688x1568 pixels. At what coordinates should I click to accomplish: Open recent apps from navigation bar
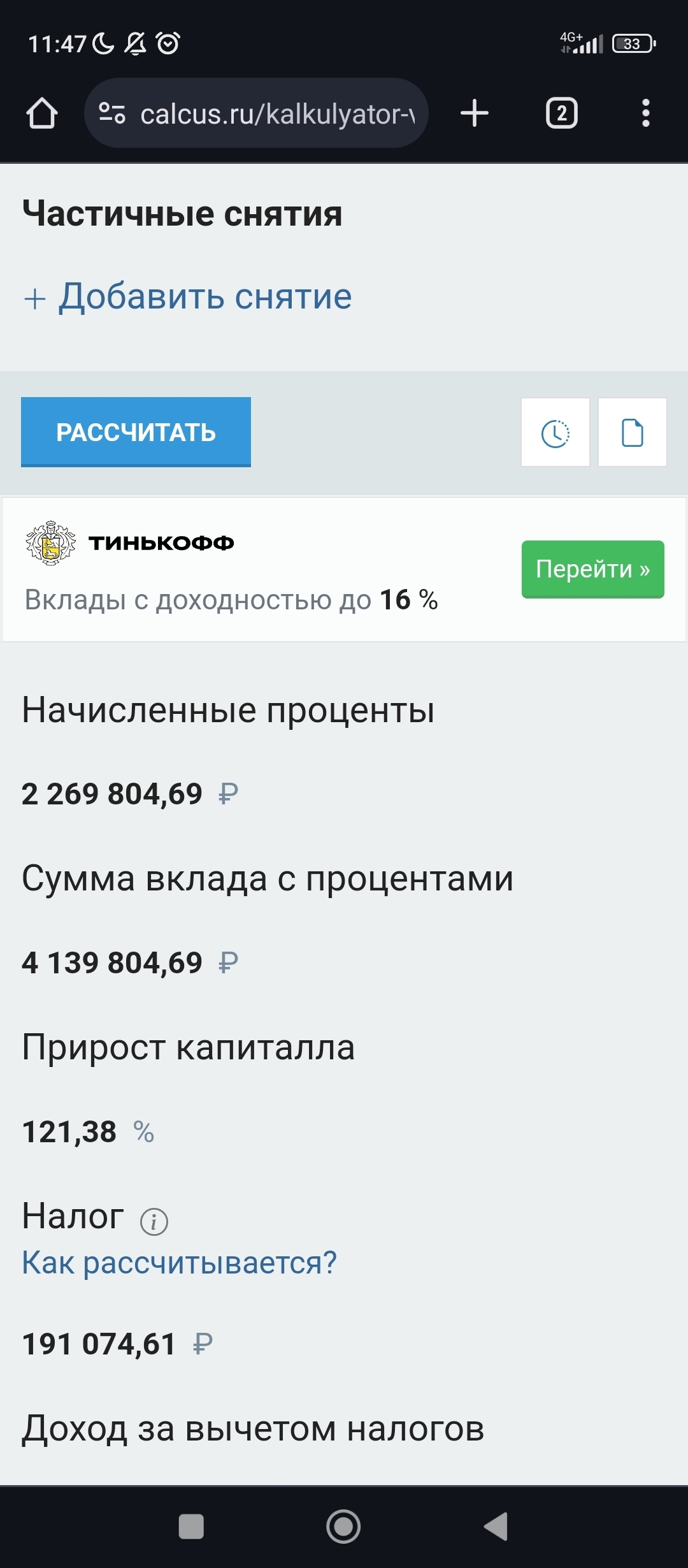[x=191, y=1527]
